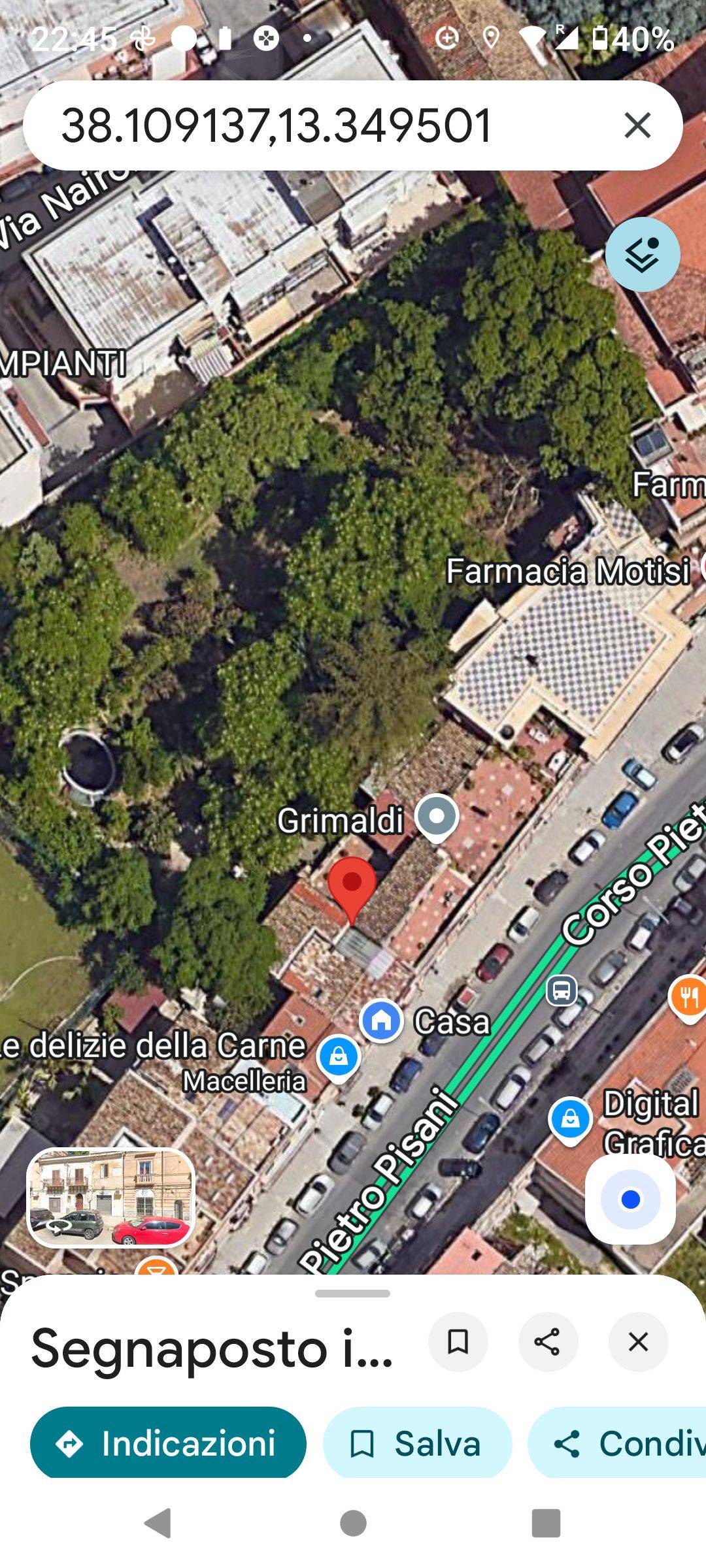Clear the coordinates in the search box
706x1568 pixels.
(x=637, y=125)
